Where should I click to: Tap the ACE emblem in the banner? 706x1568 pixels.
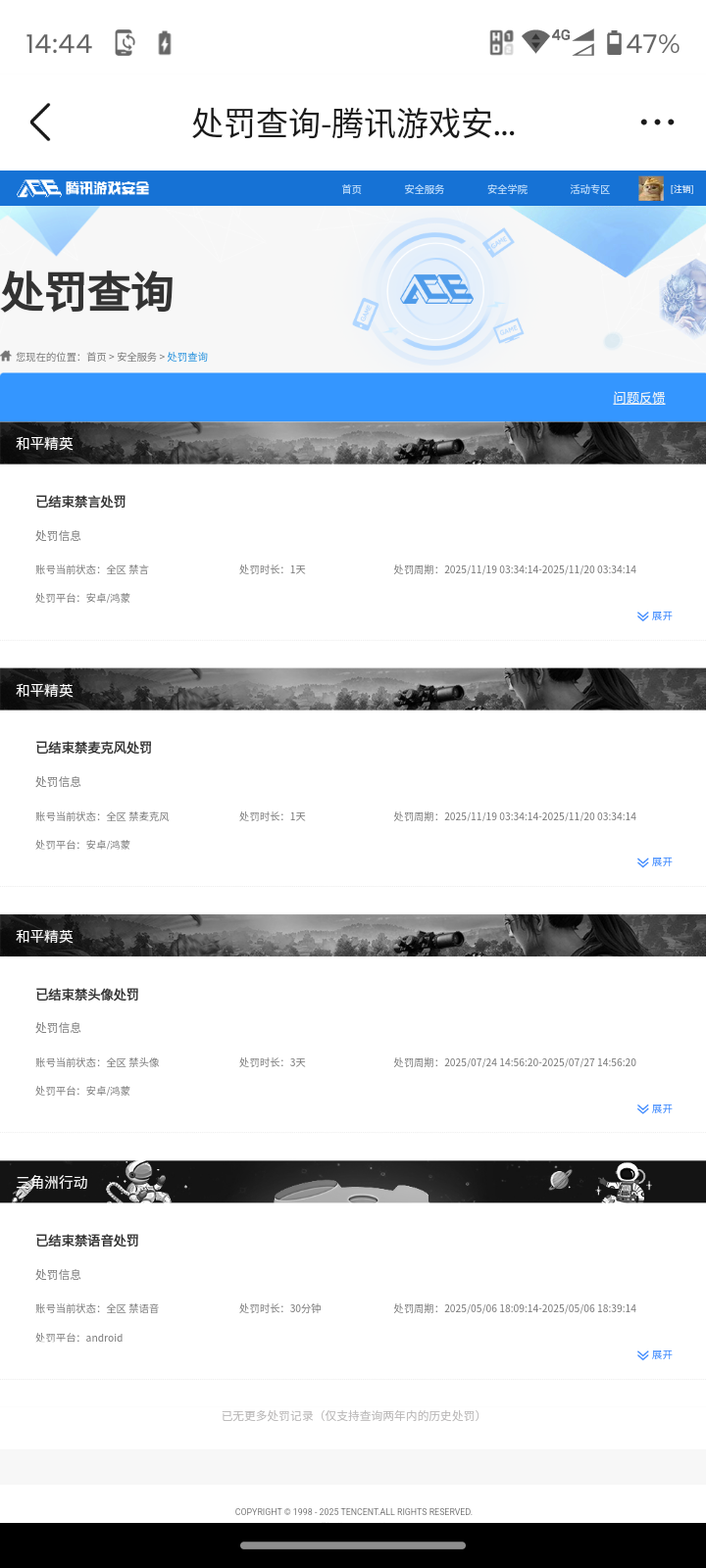click(438, 289)
